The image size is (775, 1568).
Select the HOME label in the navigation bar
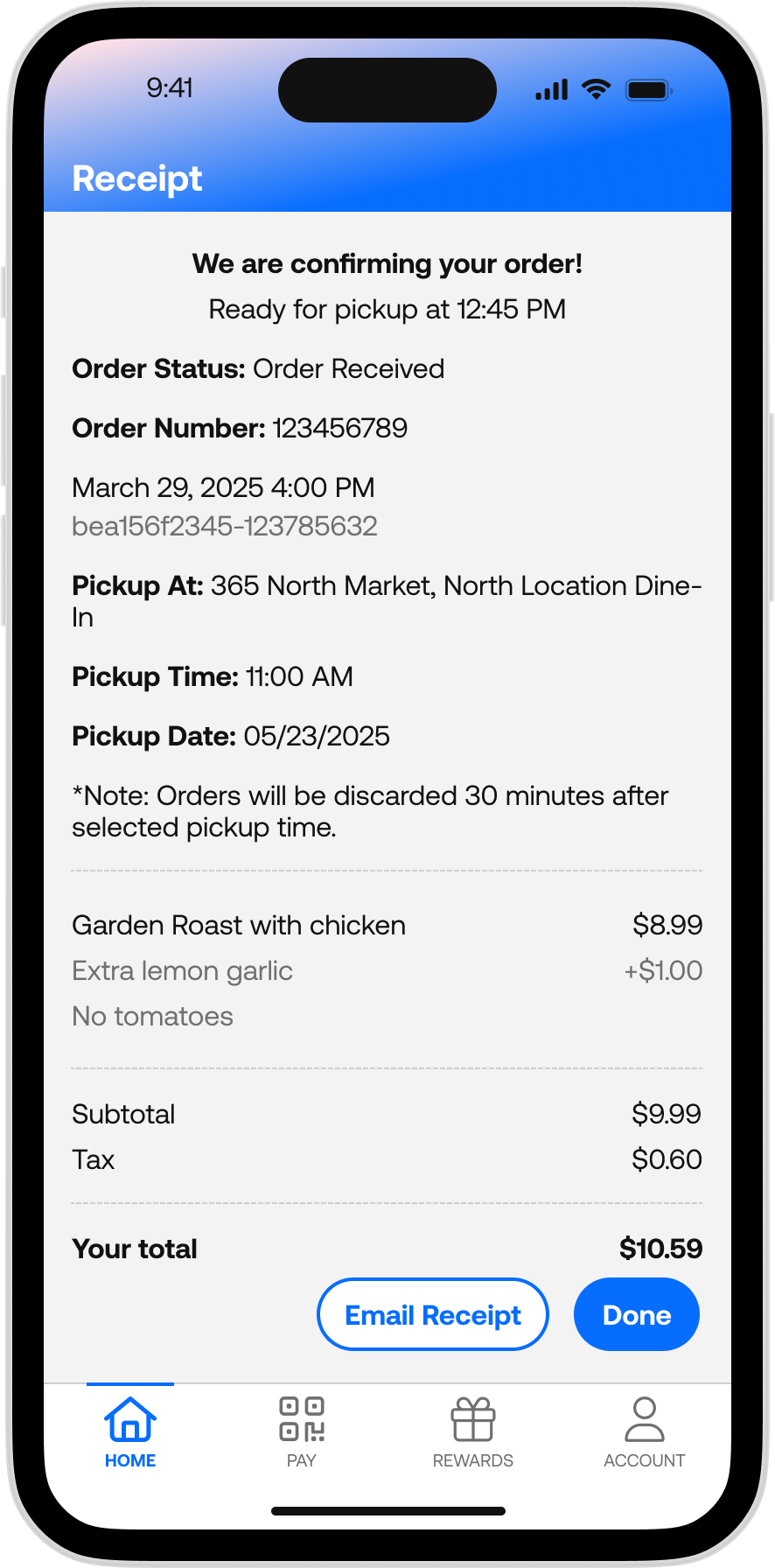pos(129,1459)
